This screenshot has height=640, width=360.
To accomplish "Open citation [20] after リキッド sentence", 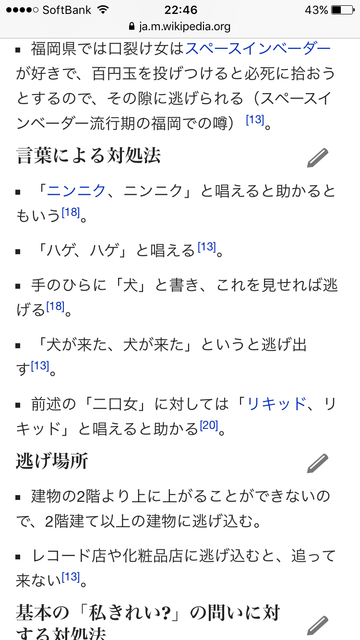I will point(209,425).
